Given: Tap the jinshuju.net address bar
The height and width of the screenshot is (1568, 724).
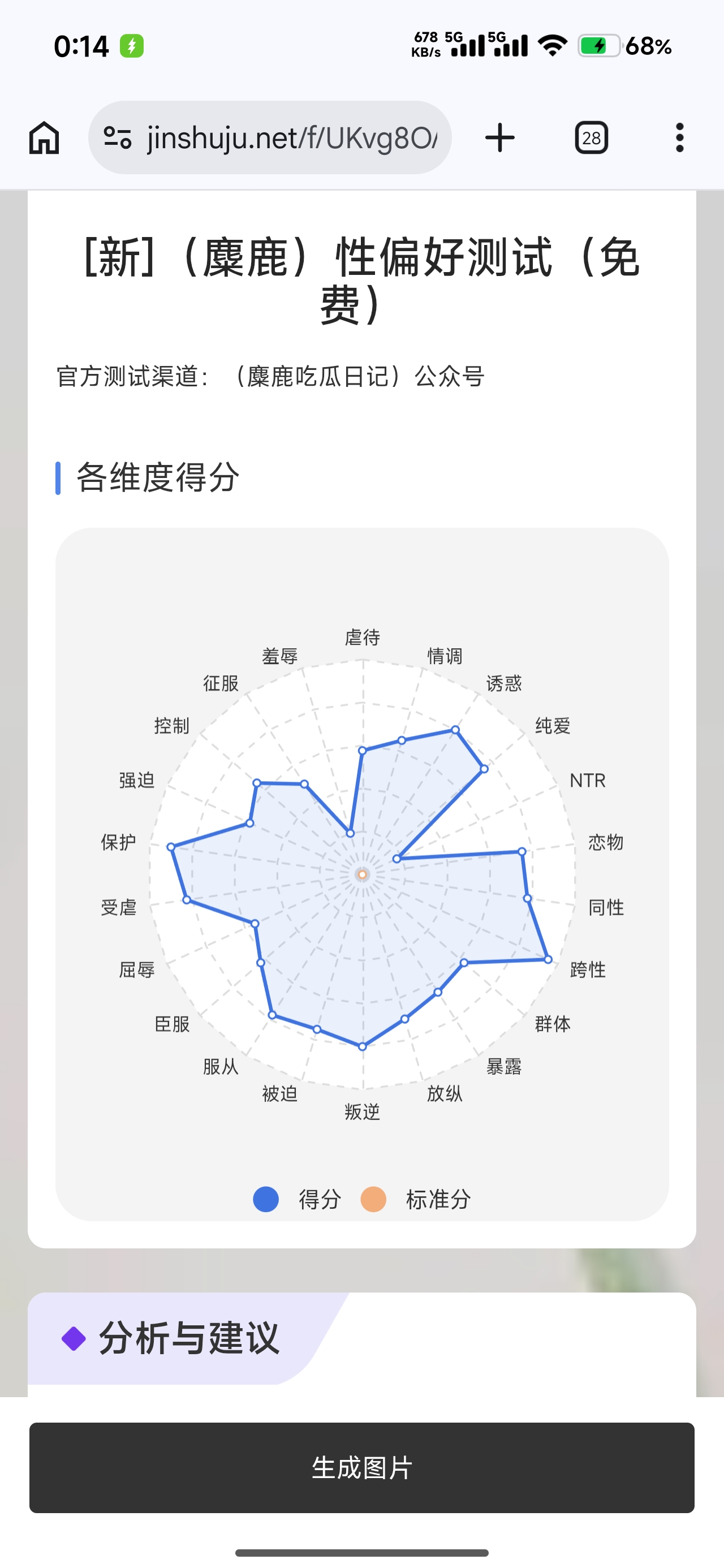Looking at the screenshot, I should pyautogui.click(x=291, y=137).
